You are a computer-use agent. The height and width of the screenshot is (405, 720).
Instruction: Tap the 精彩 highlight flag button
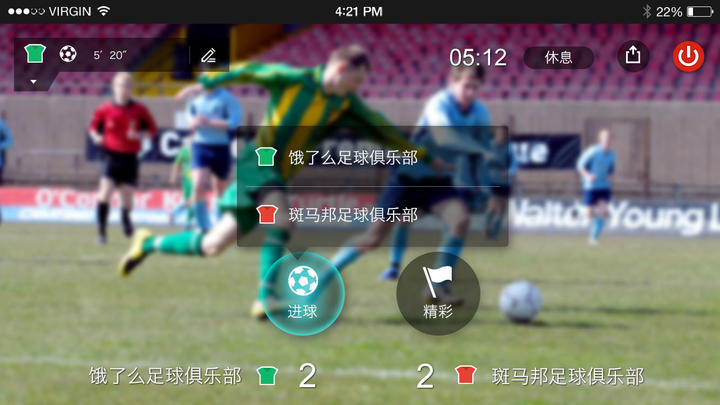click(x=438, y=293)
